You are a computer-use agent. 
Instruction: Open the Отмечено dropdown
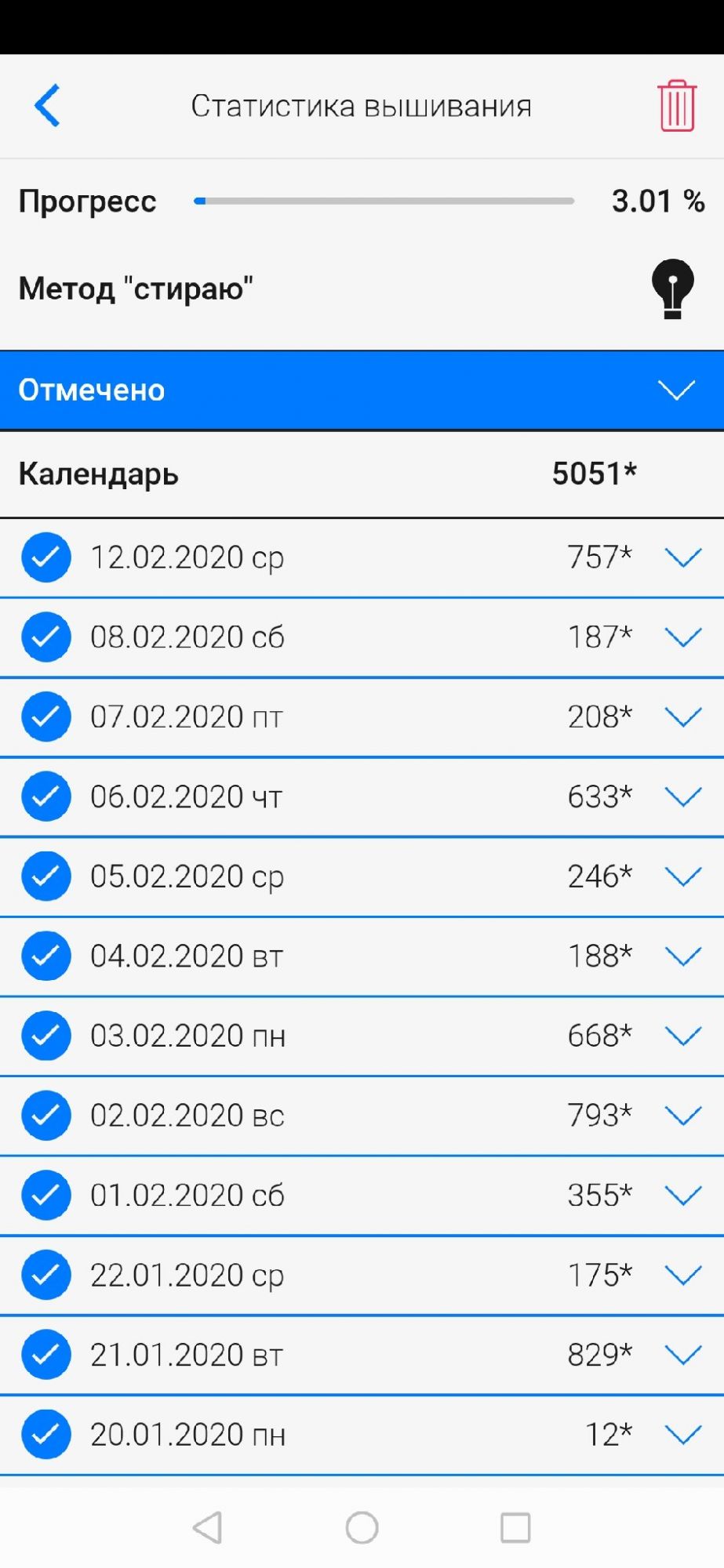[x=675, y=390]
